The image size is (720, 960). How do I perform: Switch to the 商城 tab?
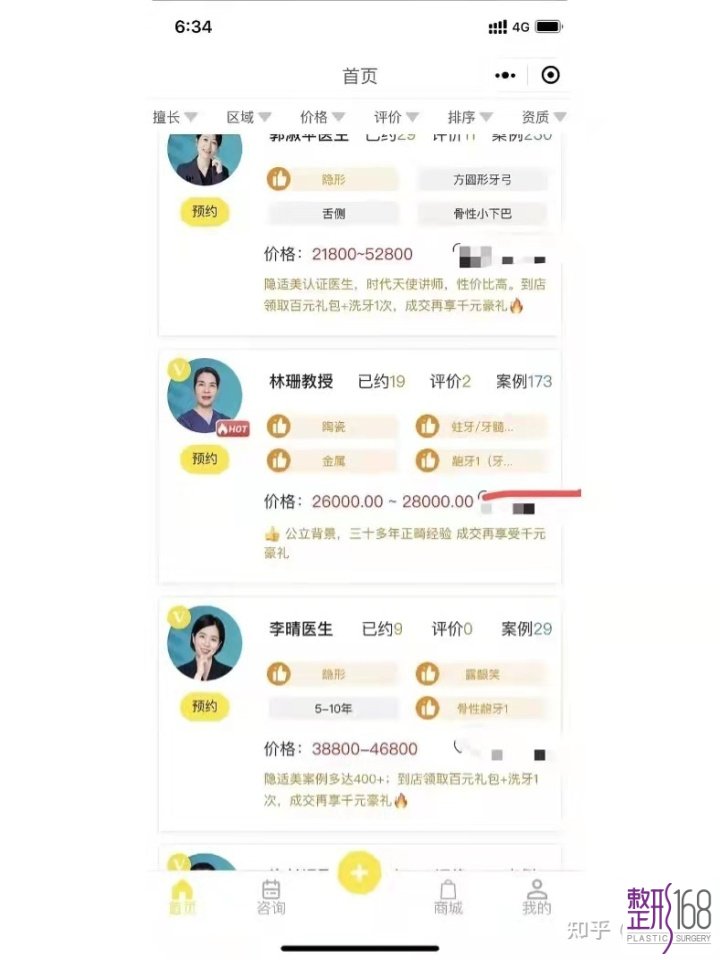(x=448, y=896)
